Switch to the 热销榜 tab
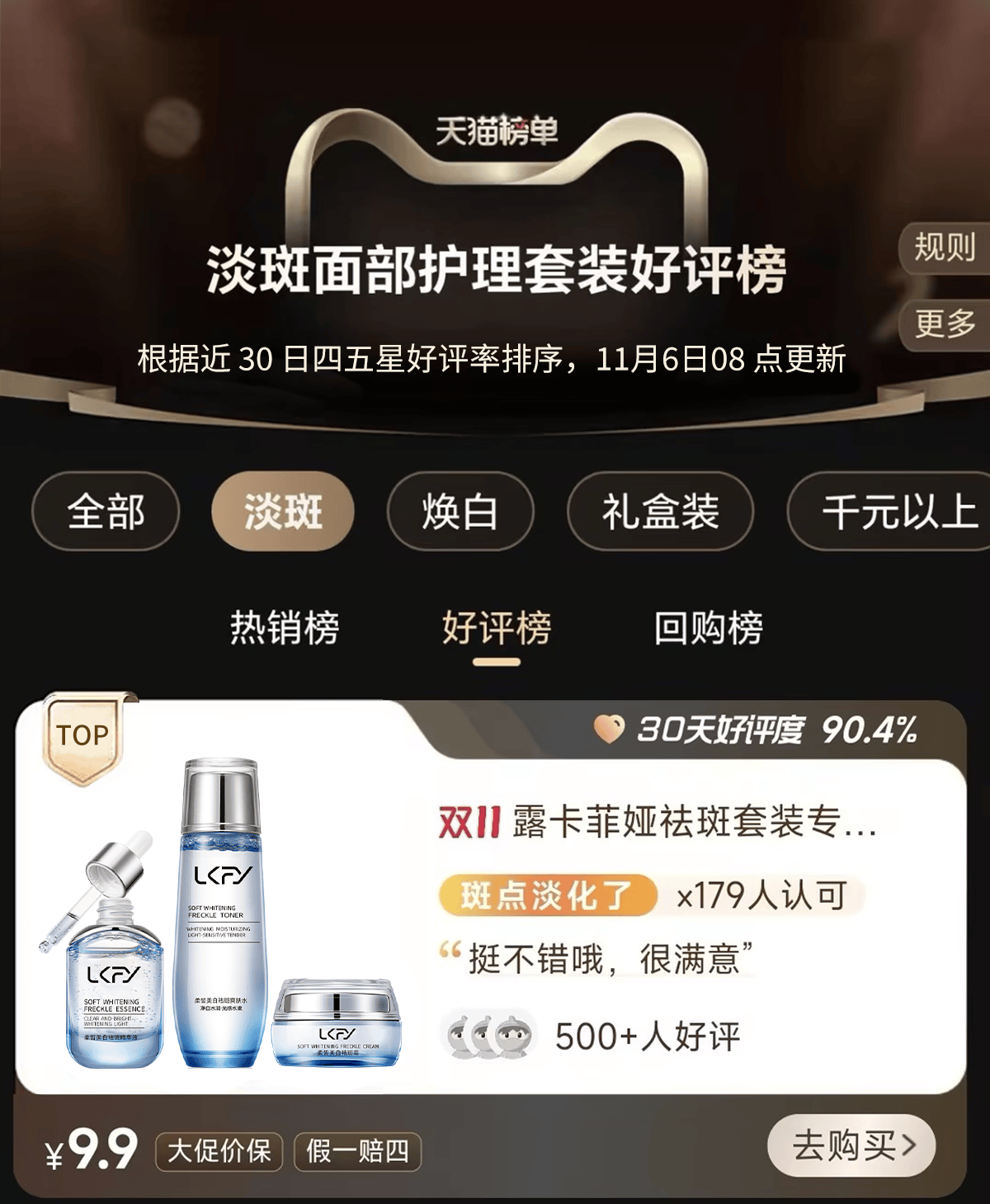Image resolution: width=990 pixels, height=1204 pixels. coord(285,628)
